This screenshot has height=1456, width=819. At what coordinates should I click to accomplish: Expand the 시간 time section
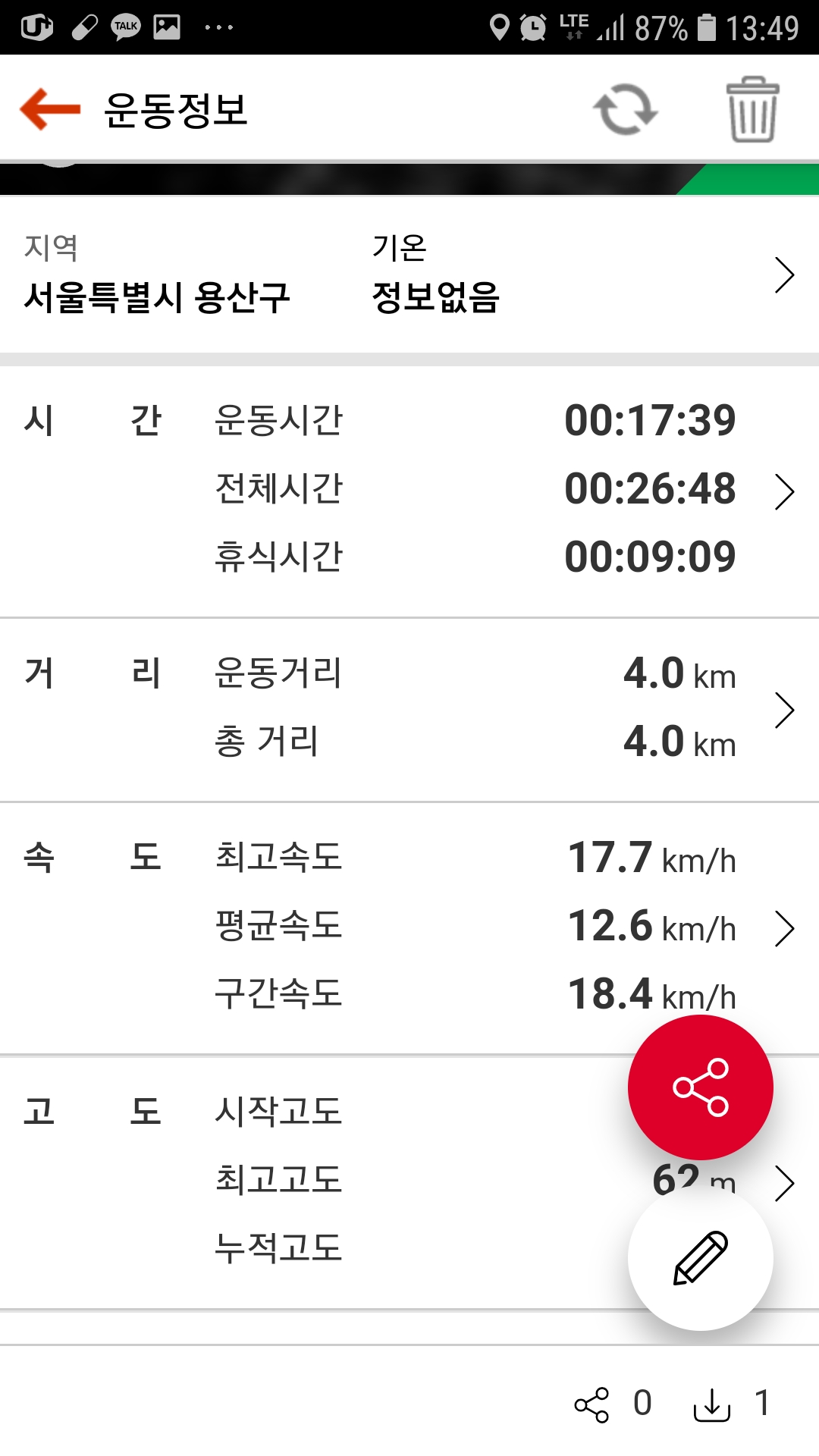coord(409,491)
